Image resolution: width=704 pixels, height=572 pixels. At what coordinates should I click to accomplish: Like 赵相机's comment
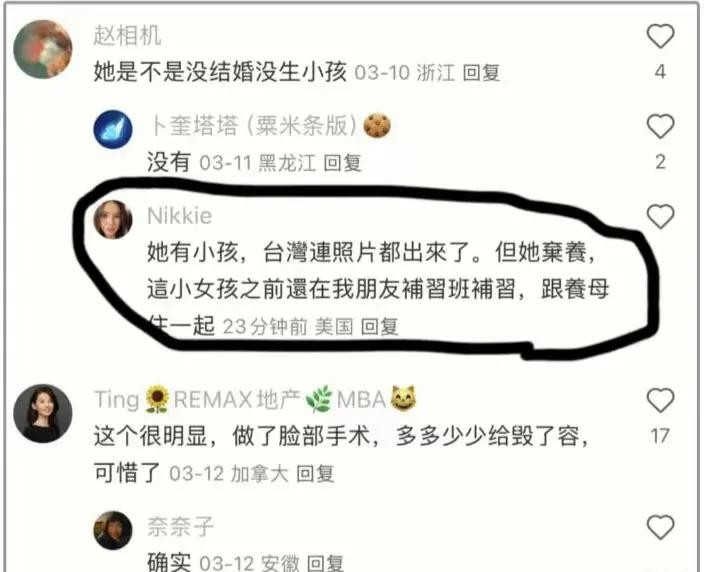(660, 38)
